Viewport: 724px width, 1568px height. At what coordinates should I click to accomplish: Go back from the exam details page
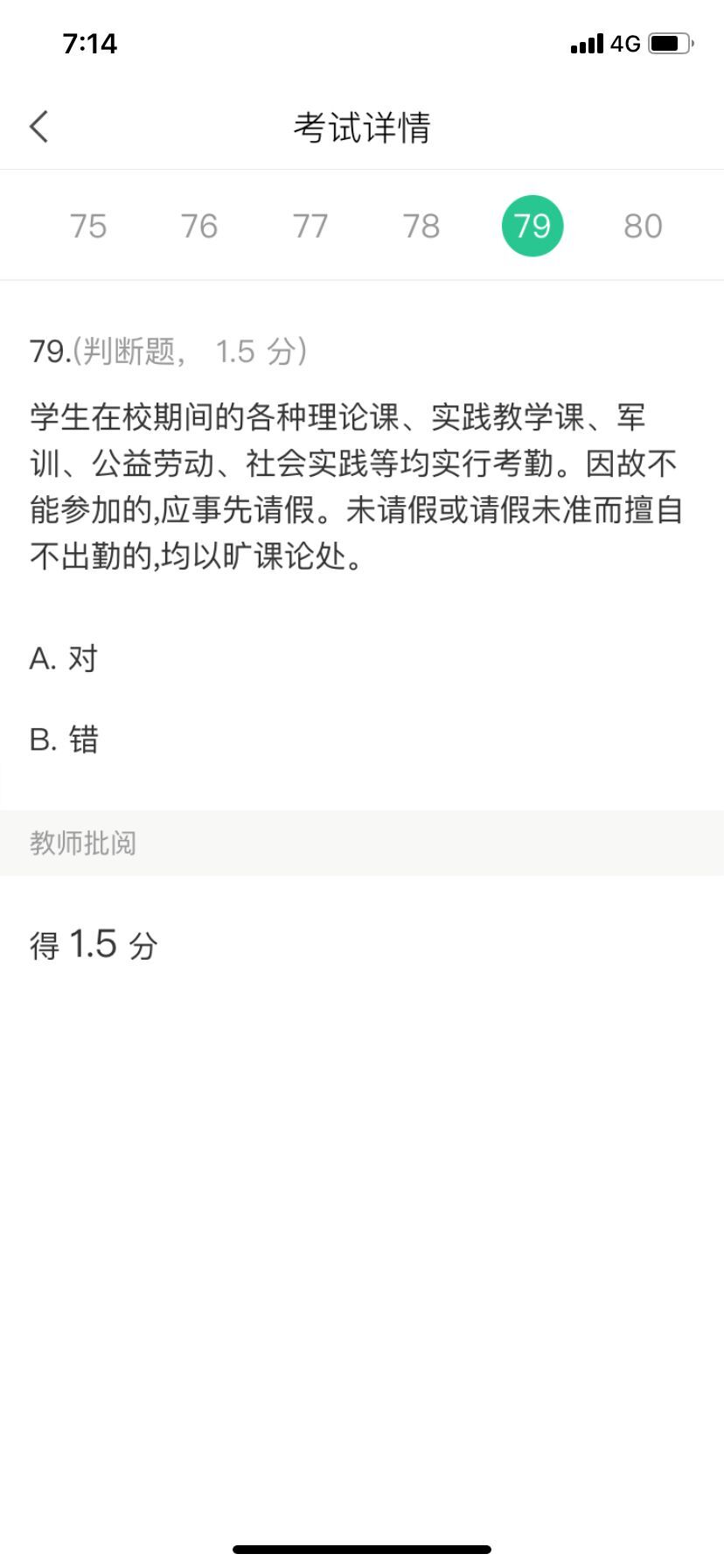(39, 127)
